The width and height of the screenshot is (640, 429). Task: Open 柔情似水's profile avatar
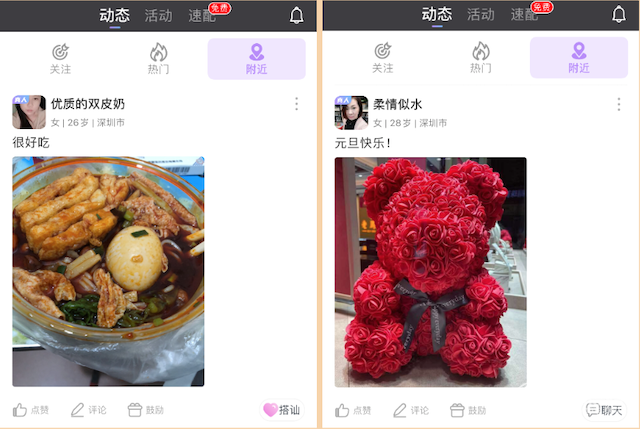(x=351, y=112)
